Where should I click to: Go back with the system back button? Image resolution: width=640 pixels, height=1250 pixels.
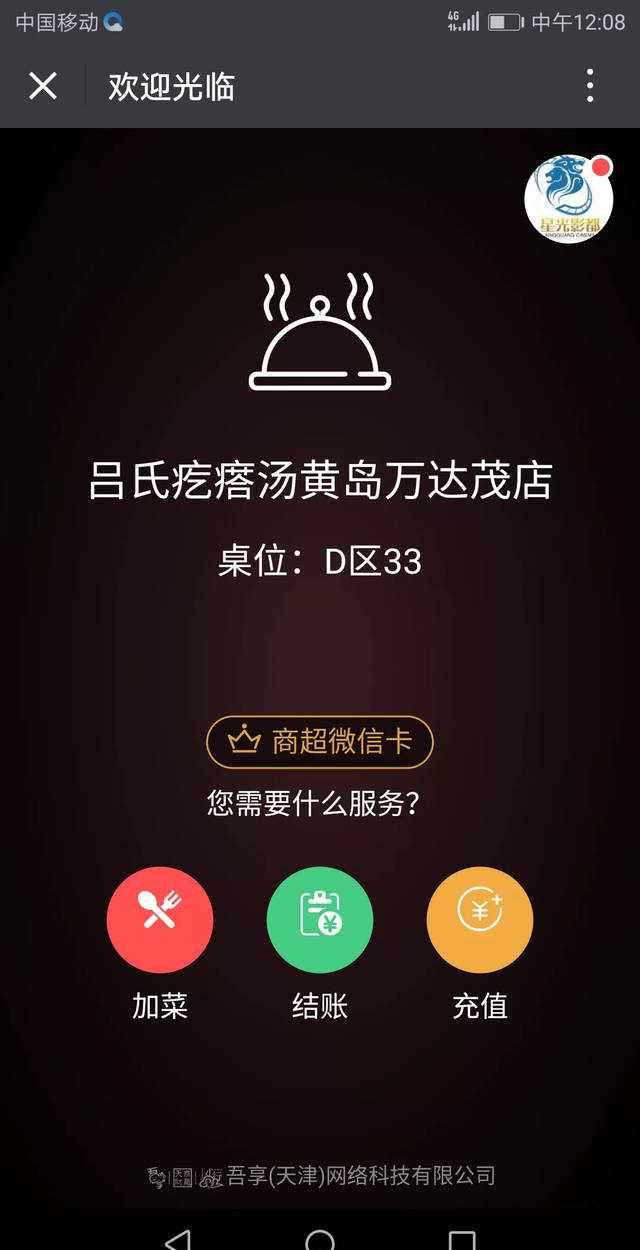click(178, 1240)
